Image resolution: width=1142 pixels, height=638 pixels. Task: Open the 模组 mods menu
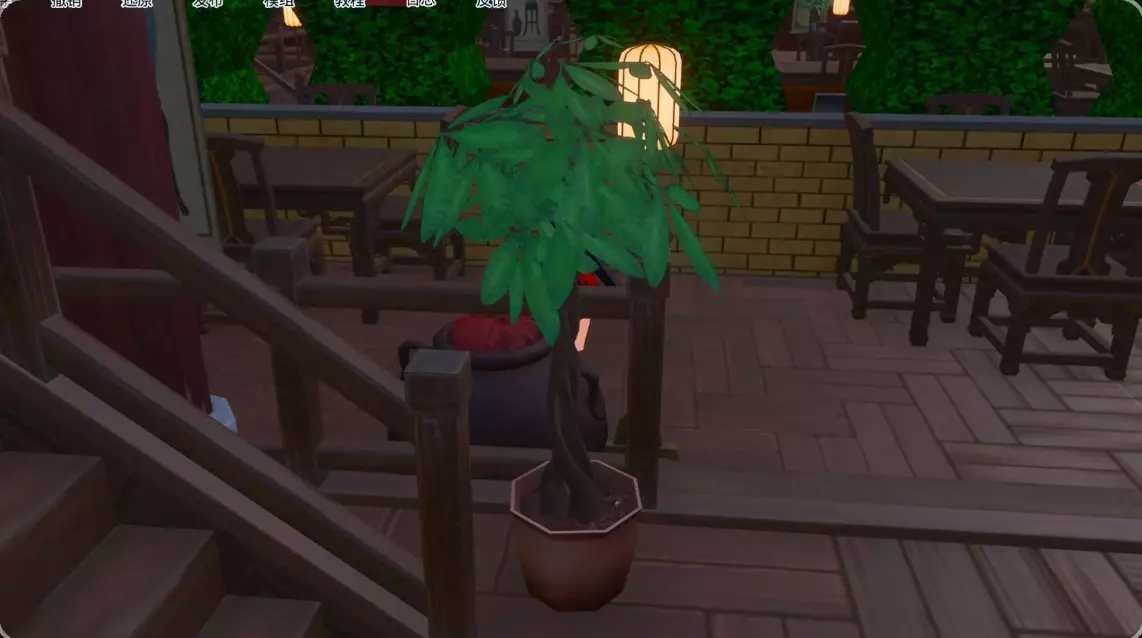[x=279, y=3]
